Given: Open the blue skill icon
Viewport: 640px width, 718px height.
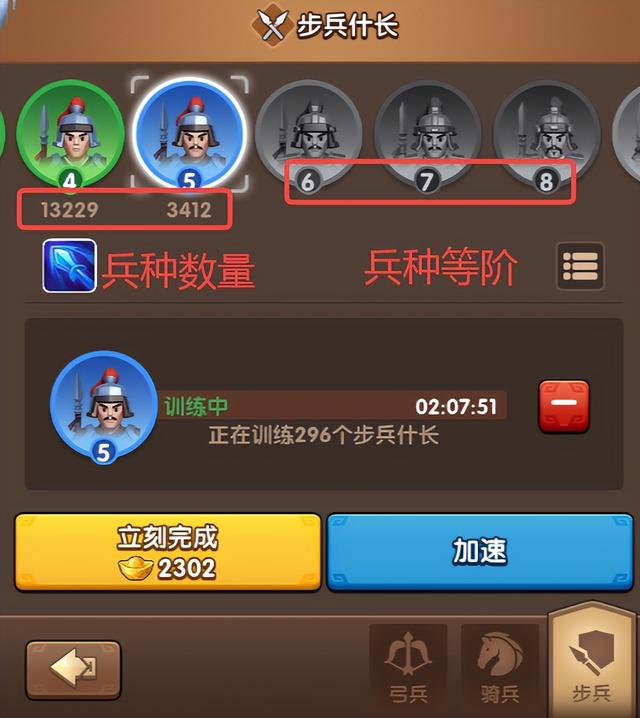Looking at the screenshot, I should pos(69,266).
